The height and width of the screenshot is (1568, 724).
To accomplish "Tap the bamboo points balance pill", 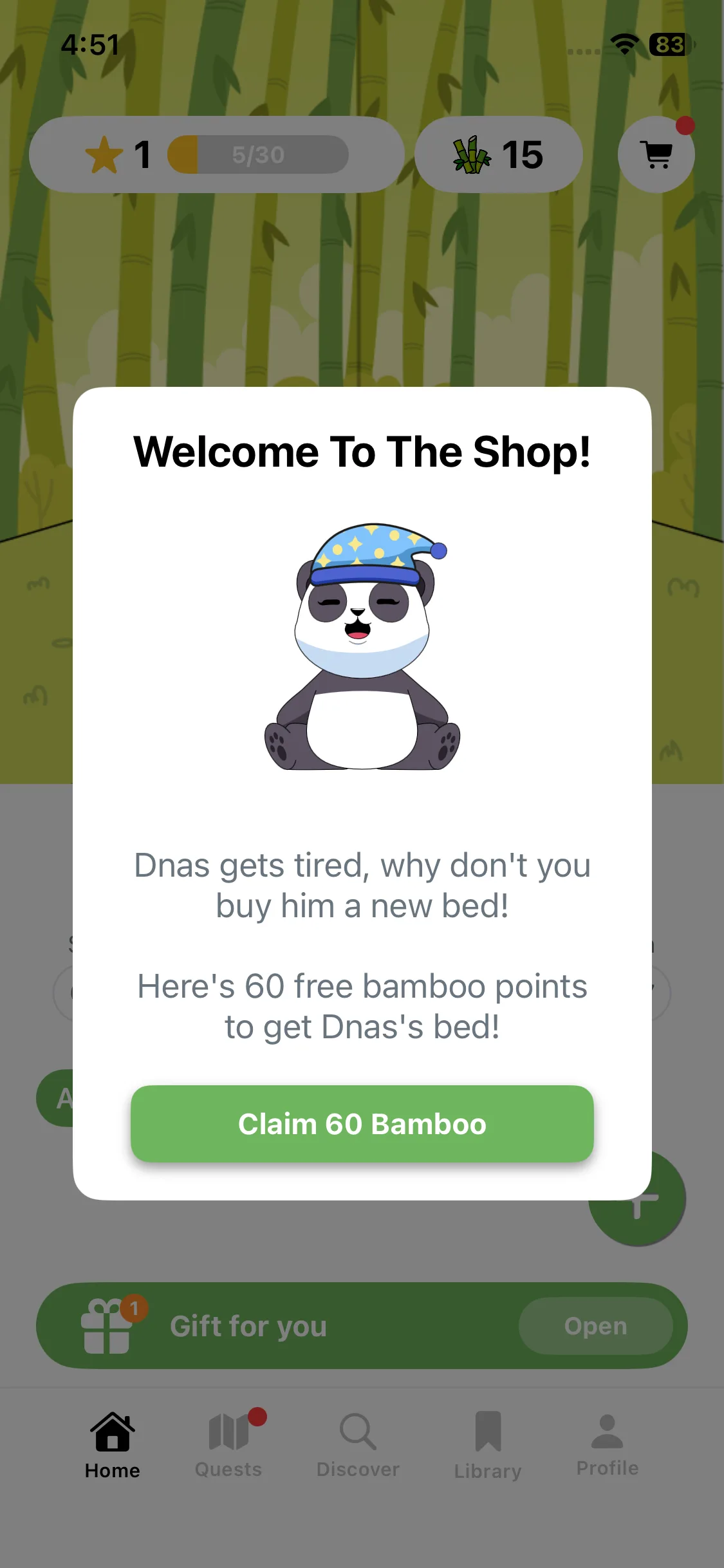I will pos(498,154).
